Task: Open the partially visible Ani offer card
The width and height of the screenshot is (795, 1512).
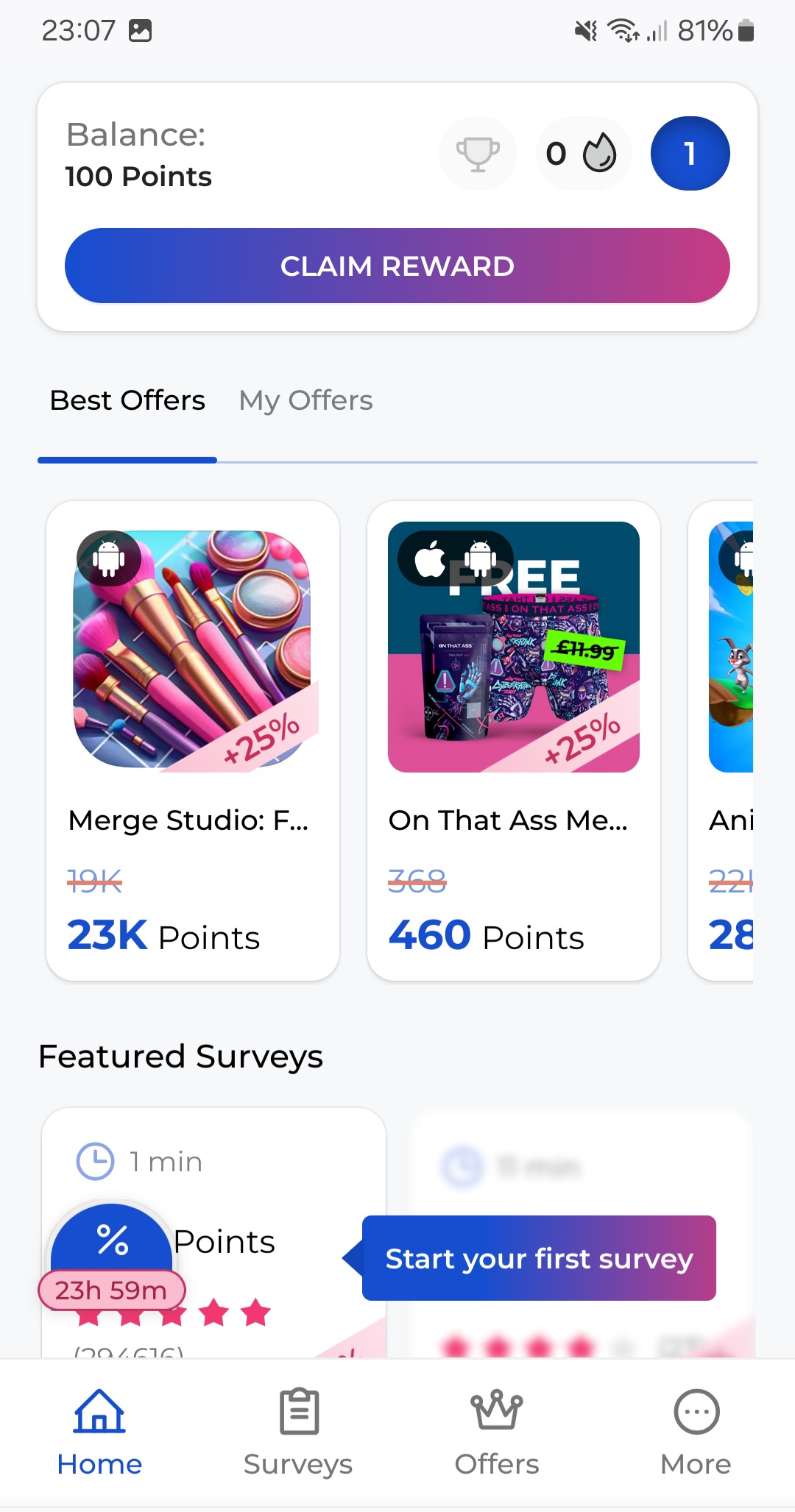Action: click(x=721, y=741)
